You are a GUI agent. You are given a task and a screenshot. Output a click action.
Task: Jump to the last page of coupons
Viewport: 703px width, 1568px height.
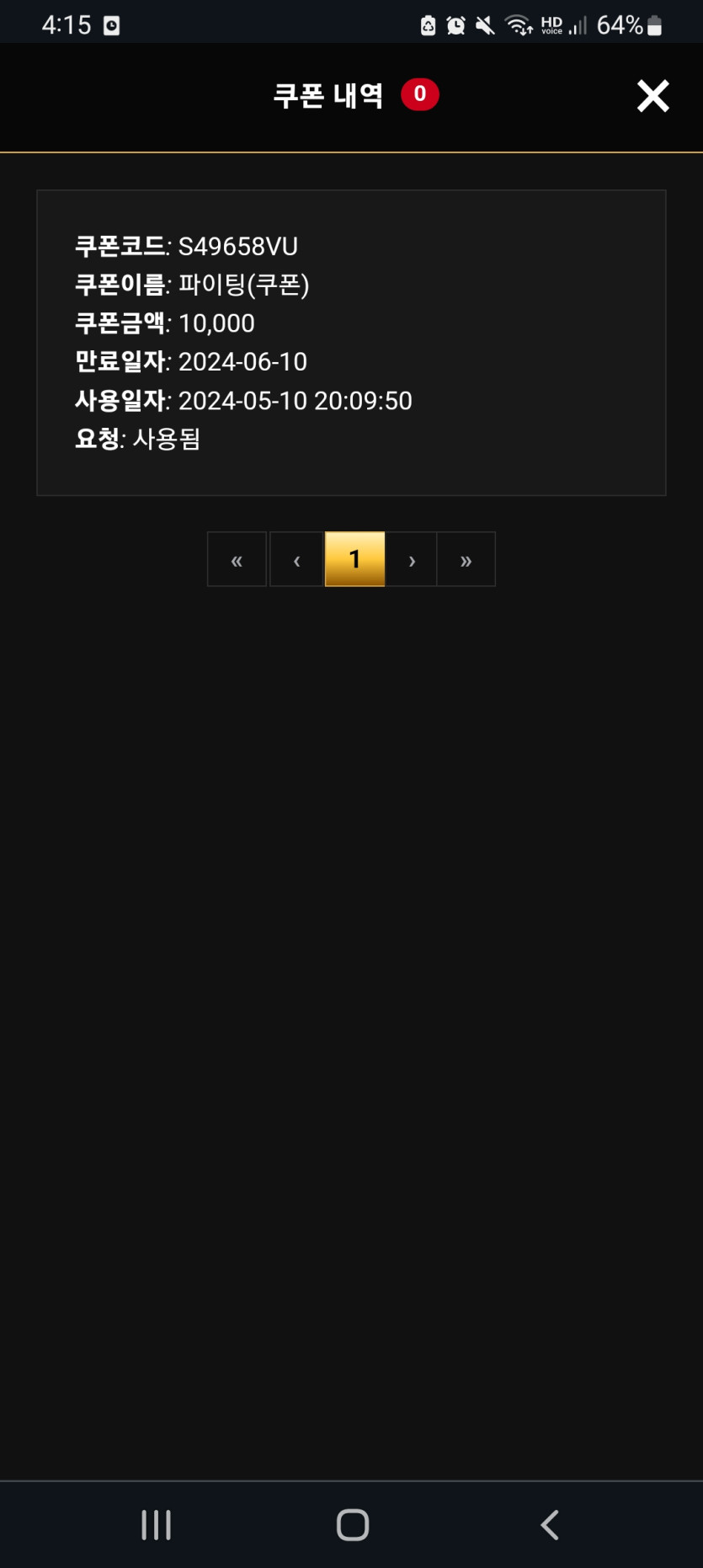[x=466, y=559]
